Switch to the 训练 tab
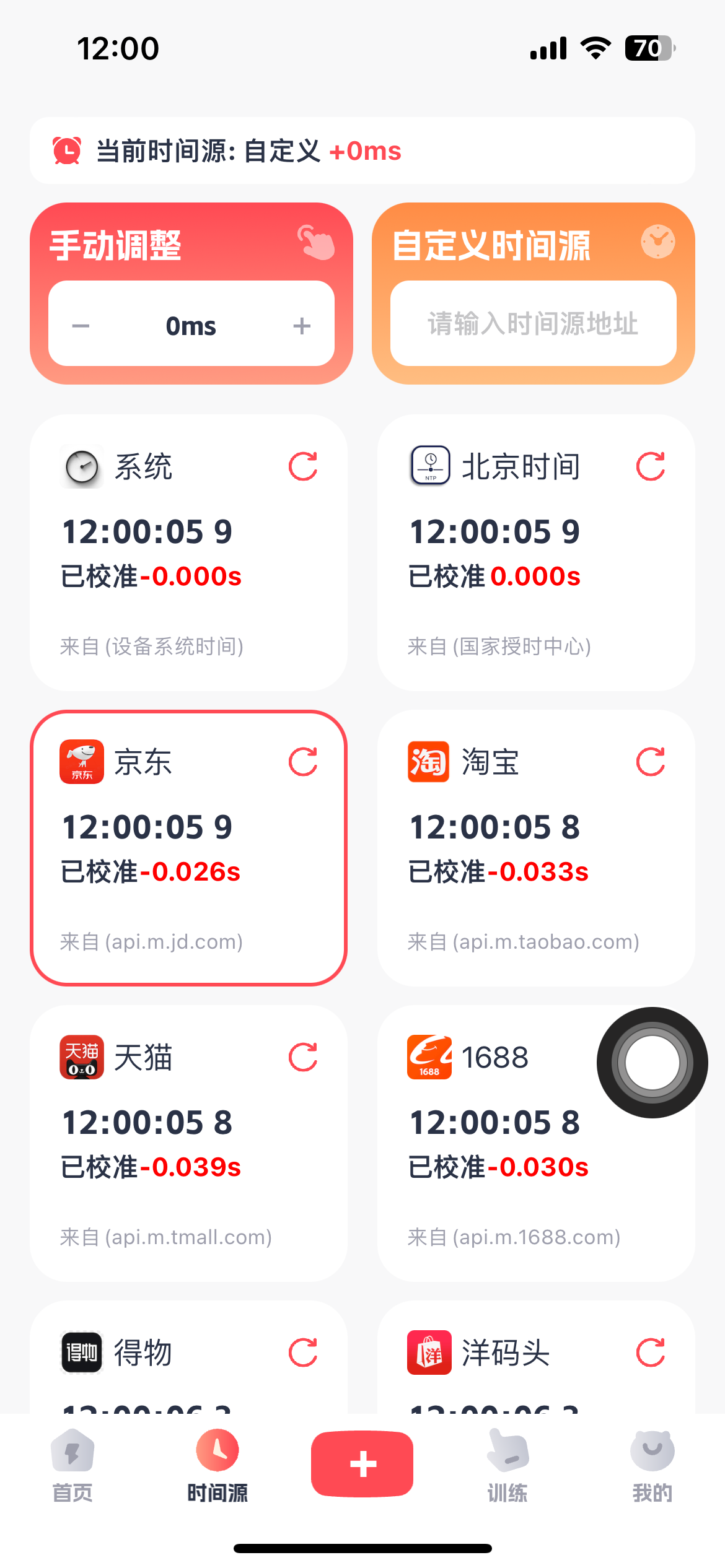Viewport: 725px width, 1568px height. click(x=507, y=1465)
